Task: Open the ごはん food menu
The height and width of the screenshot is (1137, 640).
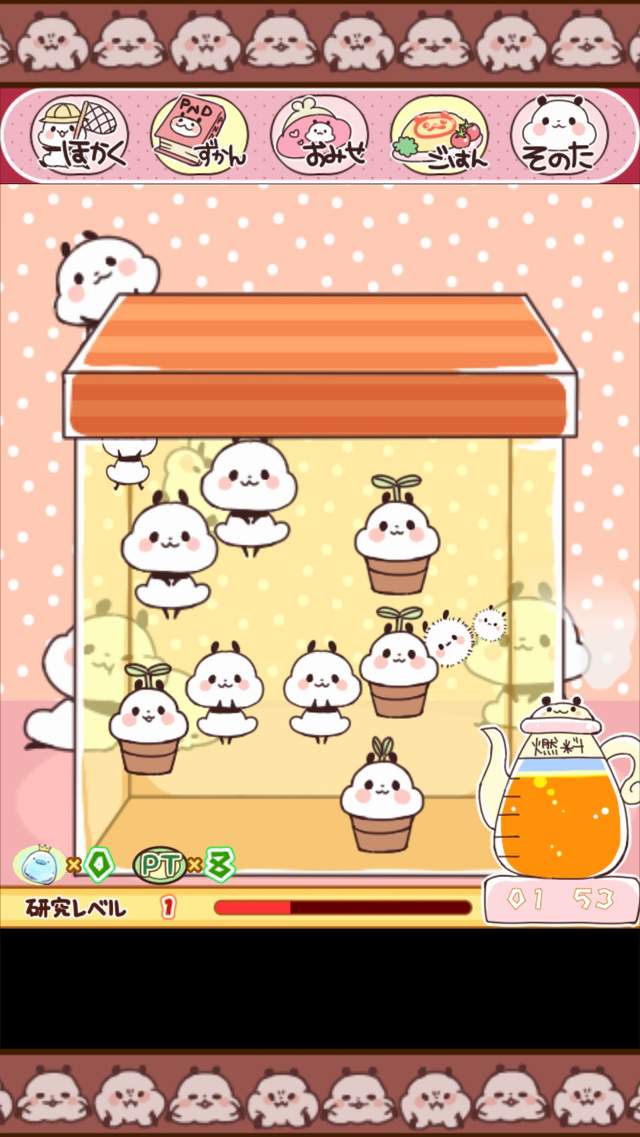Action: (439, 135)
